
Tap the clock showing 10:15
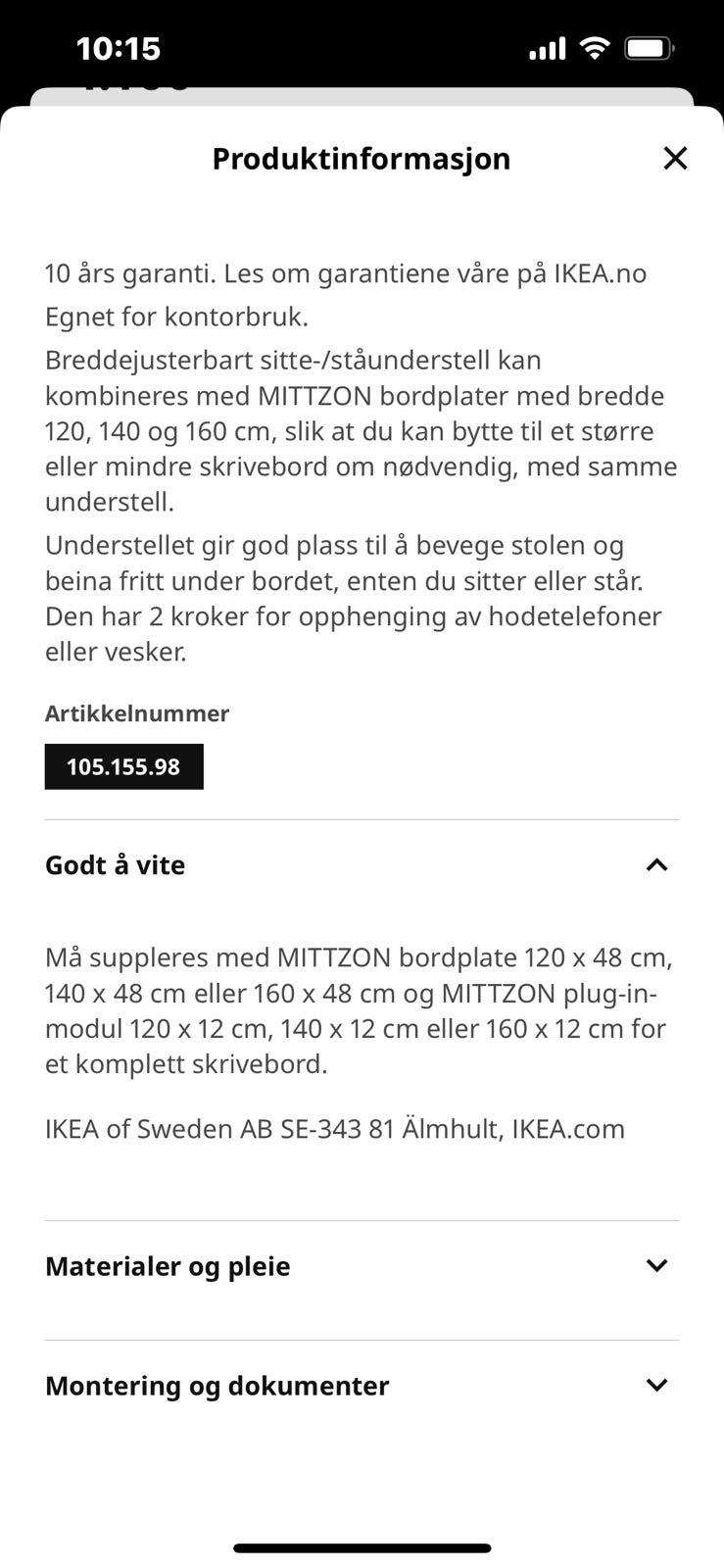pyautogui.click(x=121, y=48)
